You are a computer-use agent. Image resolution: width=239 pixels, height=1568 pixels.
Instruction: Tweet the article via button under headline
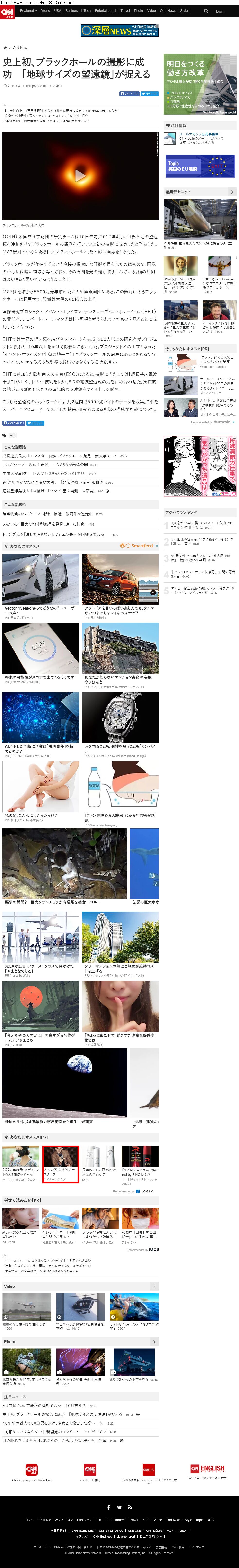pyautogui.click(x=150, y=94)
